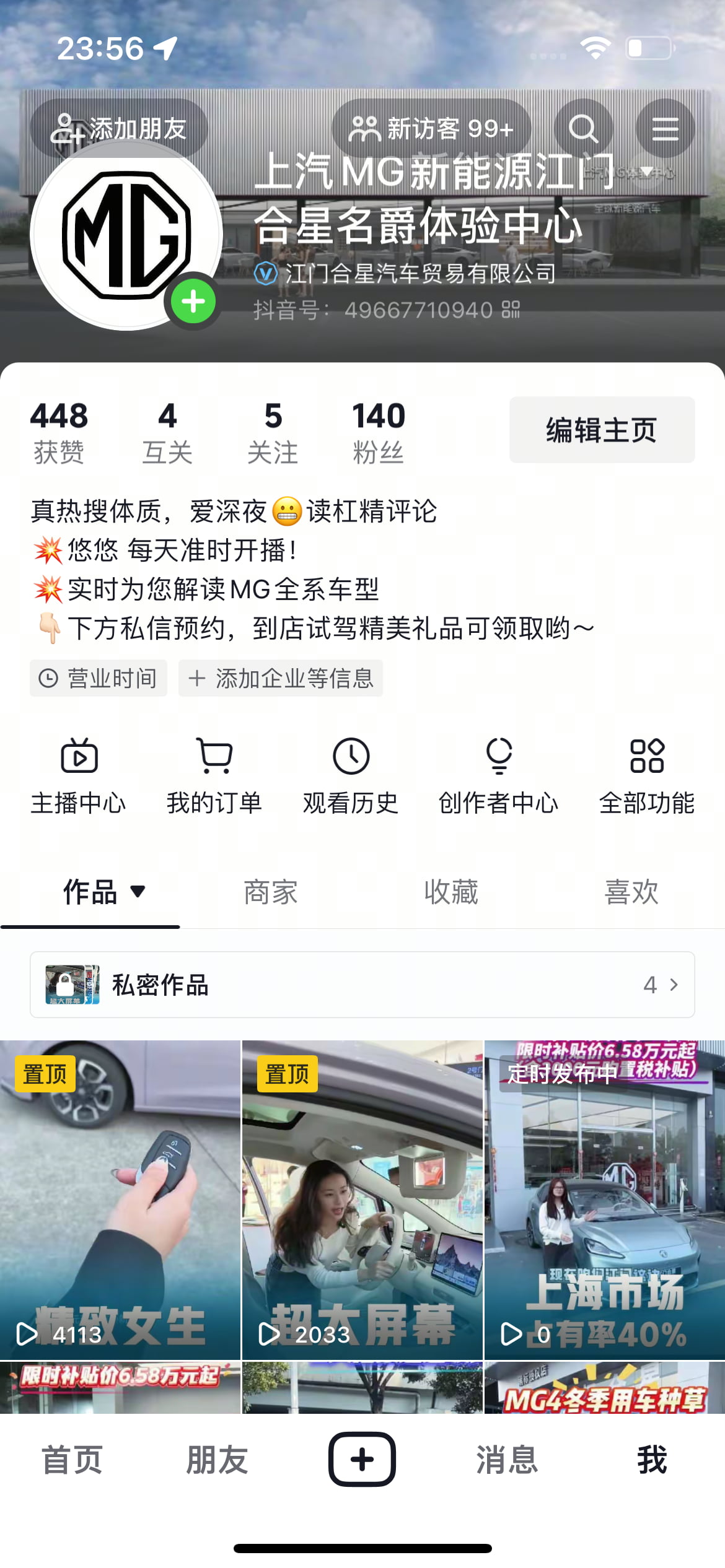Open 我的订单 shopping cart icon
The height and width of the screenshot is (1568, 725).
[214, 756]
